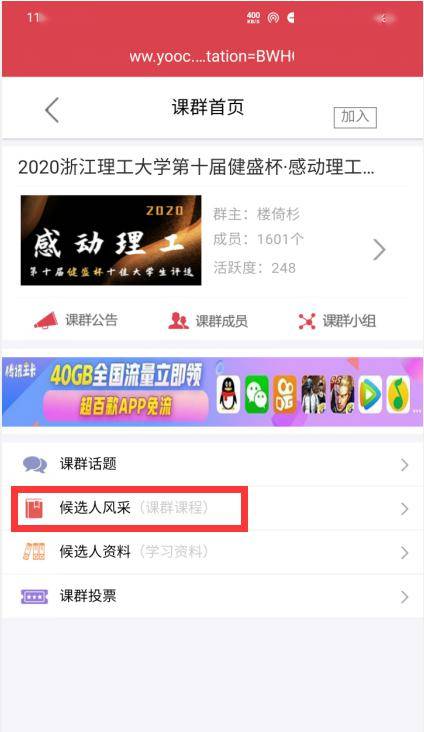Open the 40GB全国流量 ad banner

pyautogui.click(x=212, y=392)
